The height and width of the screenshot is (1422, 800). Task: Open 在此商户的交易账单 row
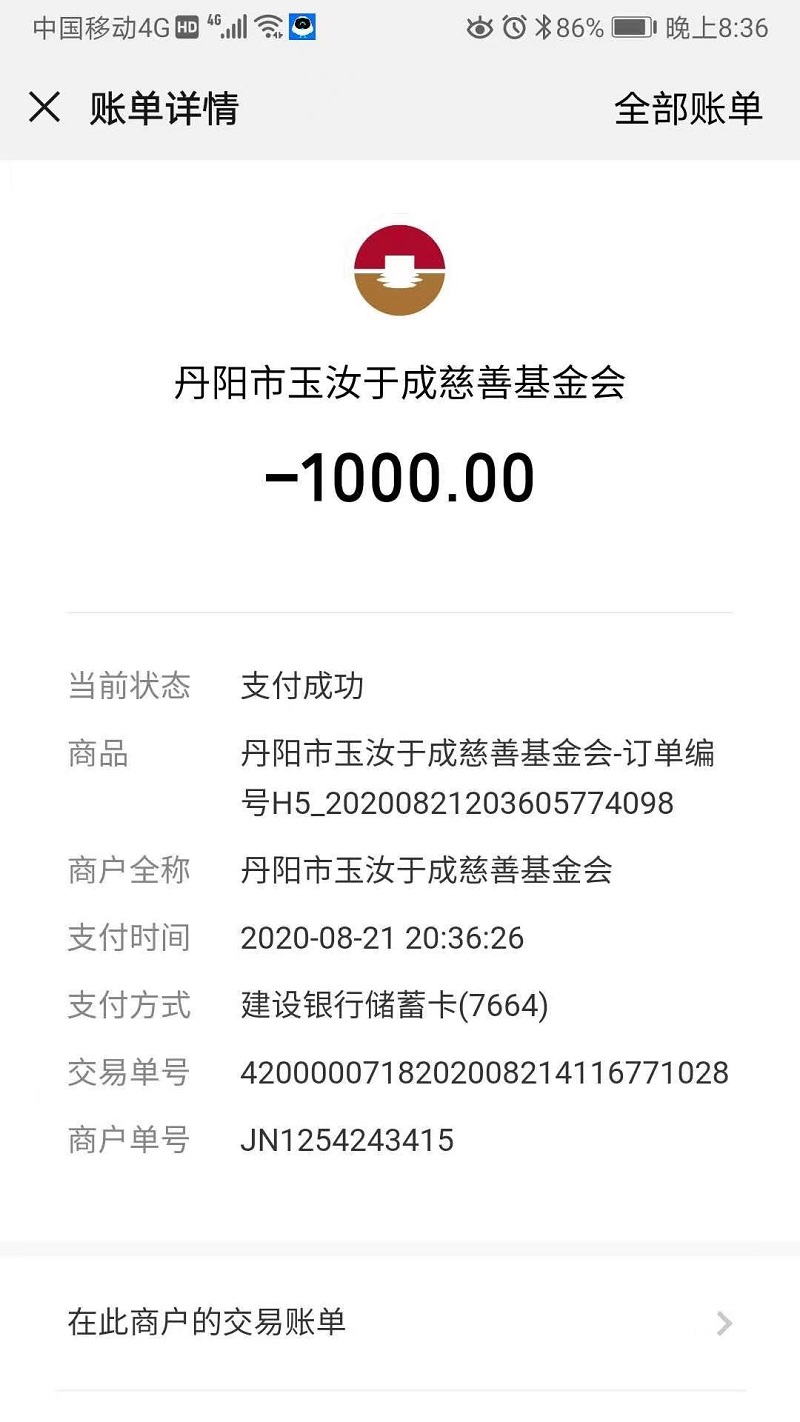click(x=400, y=1323)
